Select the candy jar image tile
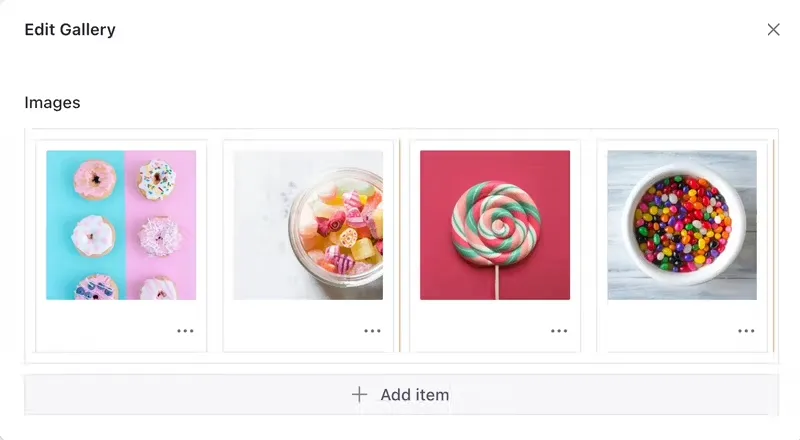This screenshot has height=440, width=800. tap(308, 225)
